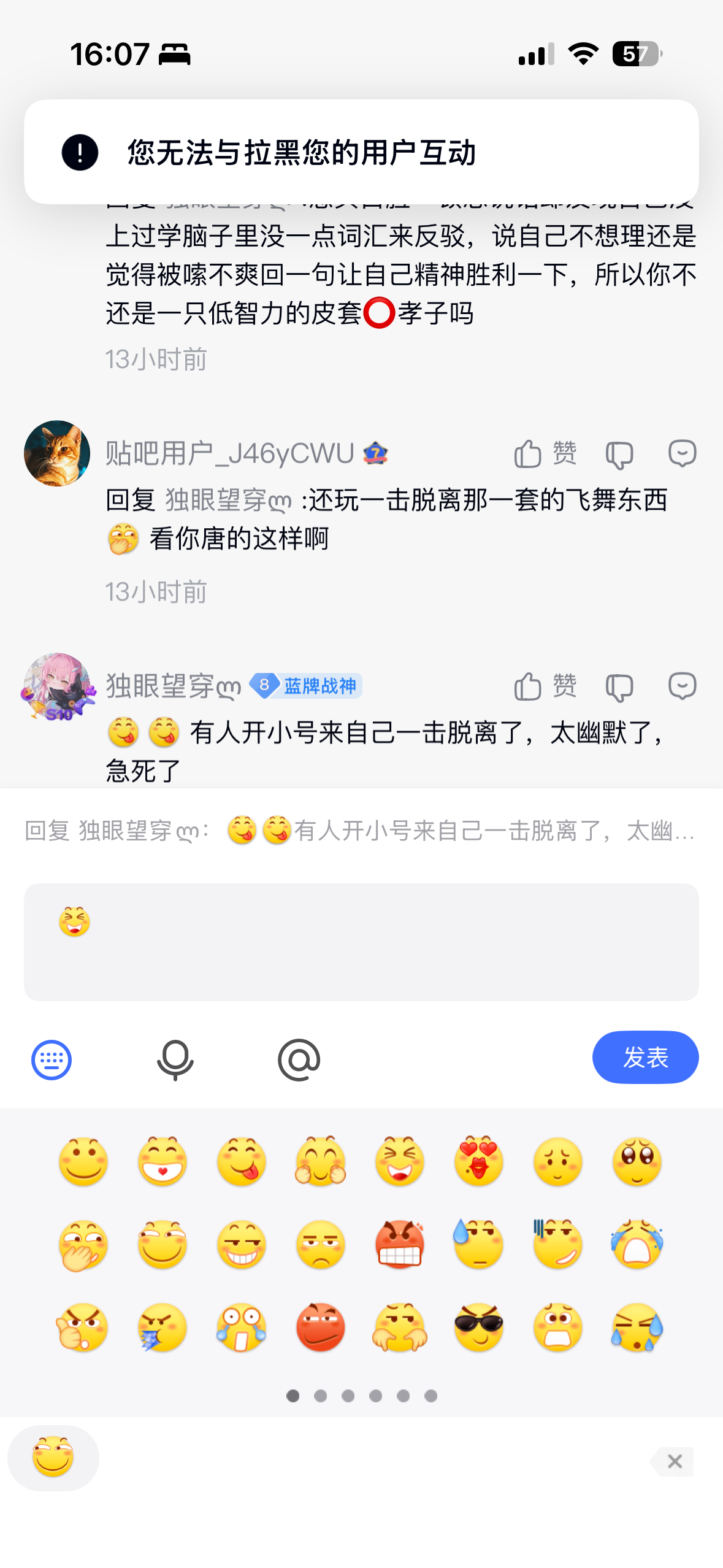
Task: Open reply icon on 独眼望穿's comment
Action: point(682,686)
